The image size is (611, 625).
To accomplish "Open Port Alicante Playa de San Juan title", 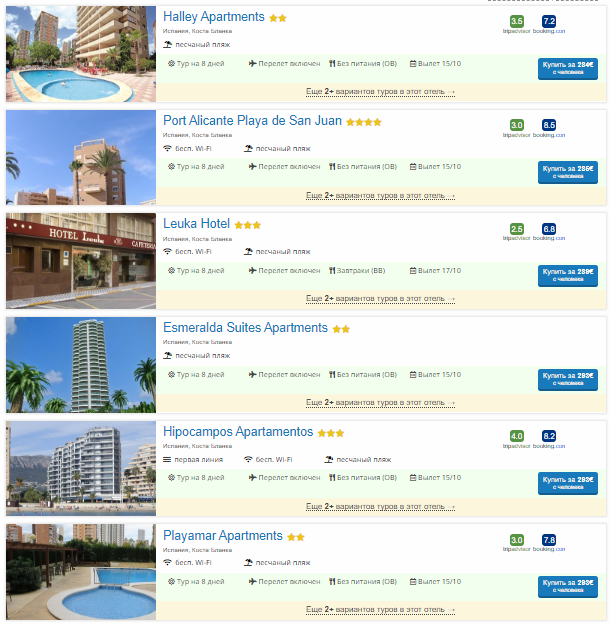I will [252, 121].
